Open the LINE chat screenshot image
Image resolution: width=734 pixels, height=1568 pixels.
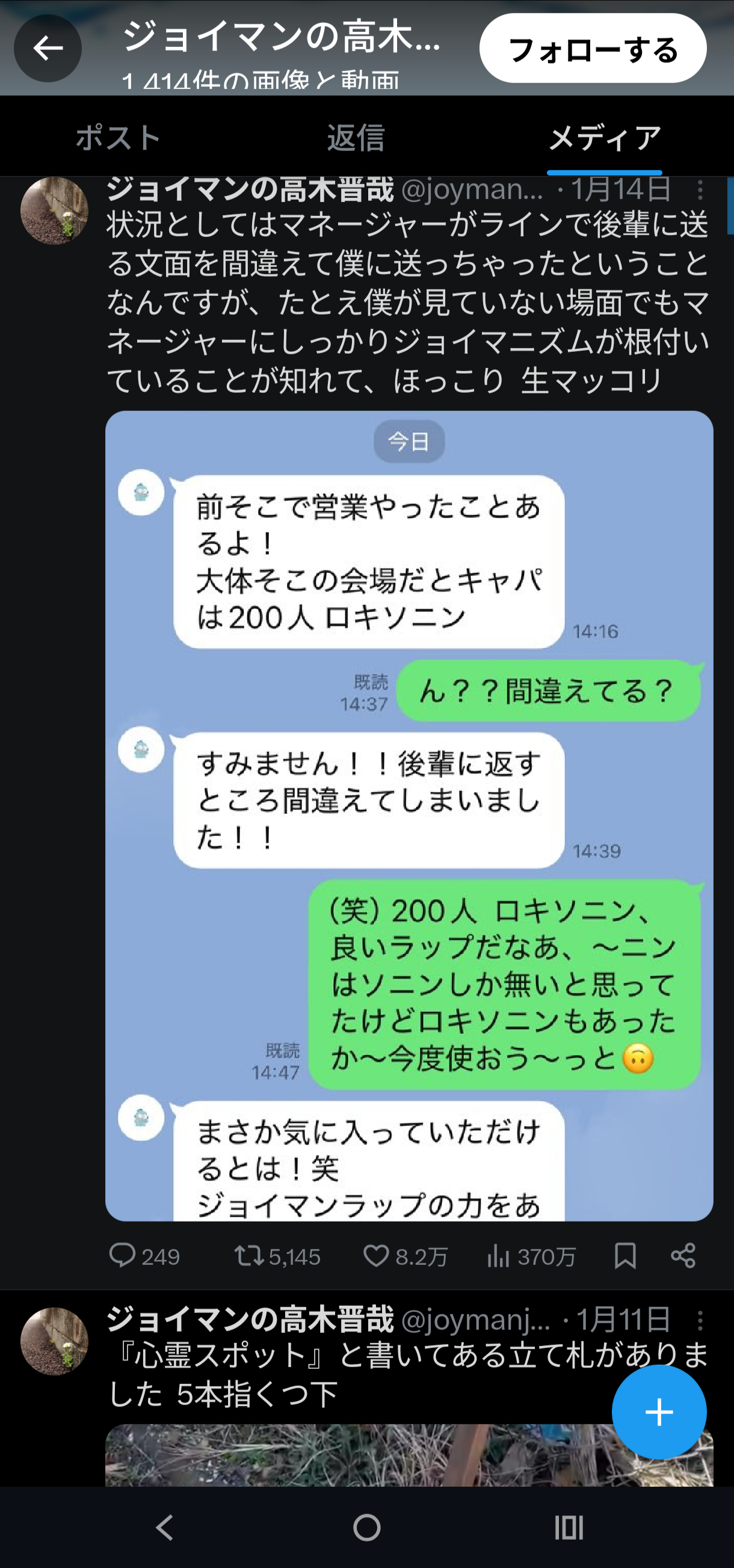(409, 816)
